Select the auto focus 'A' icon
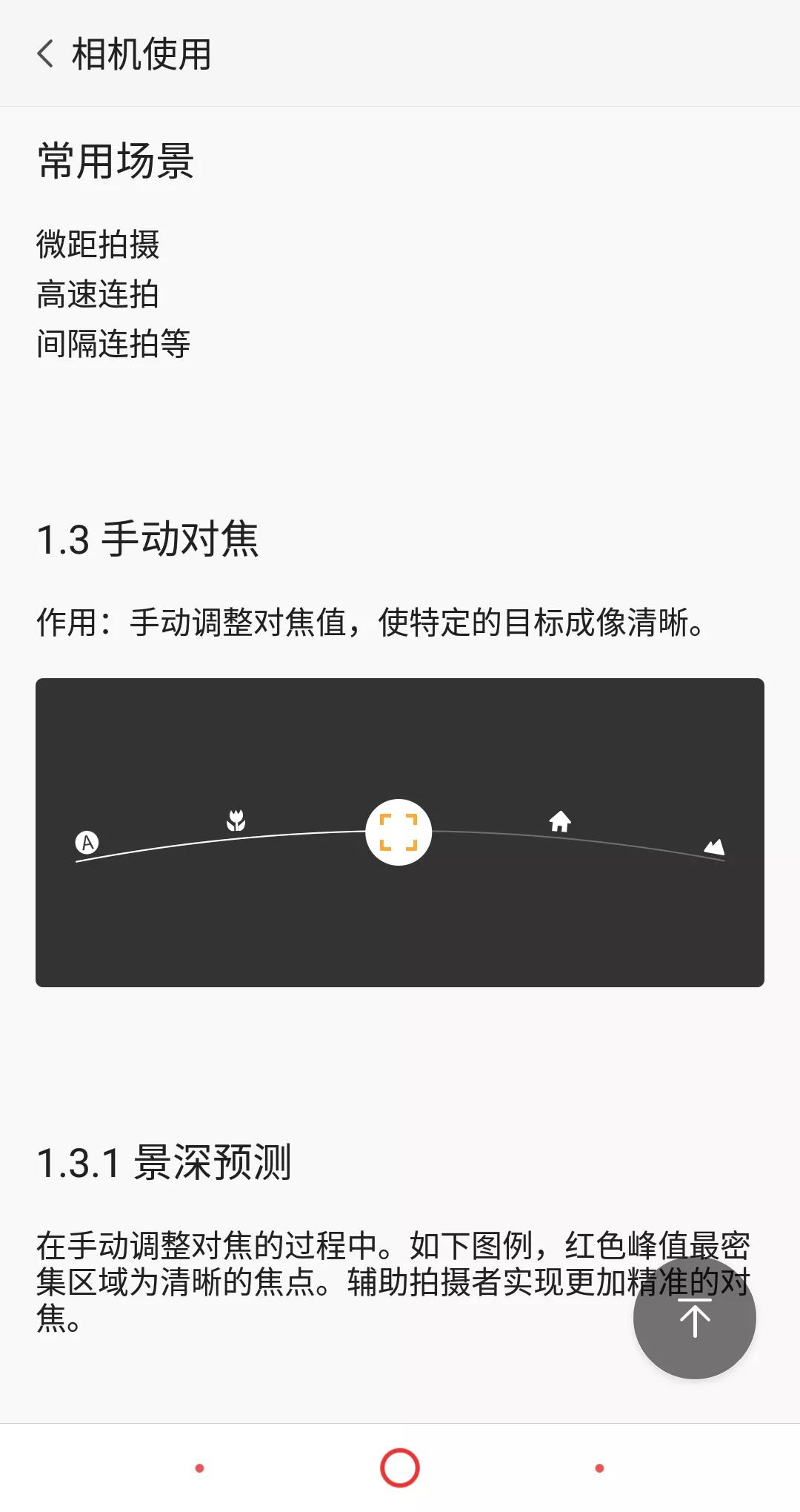This screenshot has height=1512, width=800. (x=86, y=842)
